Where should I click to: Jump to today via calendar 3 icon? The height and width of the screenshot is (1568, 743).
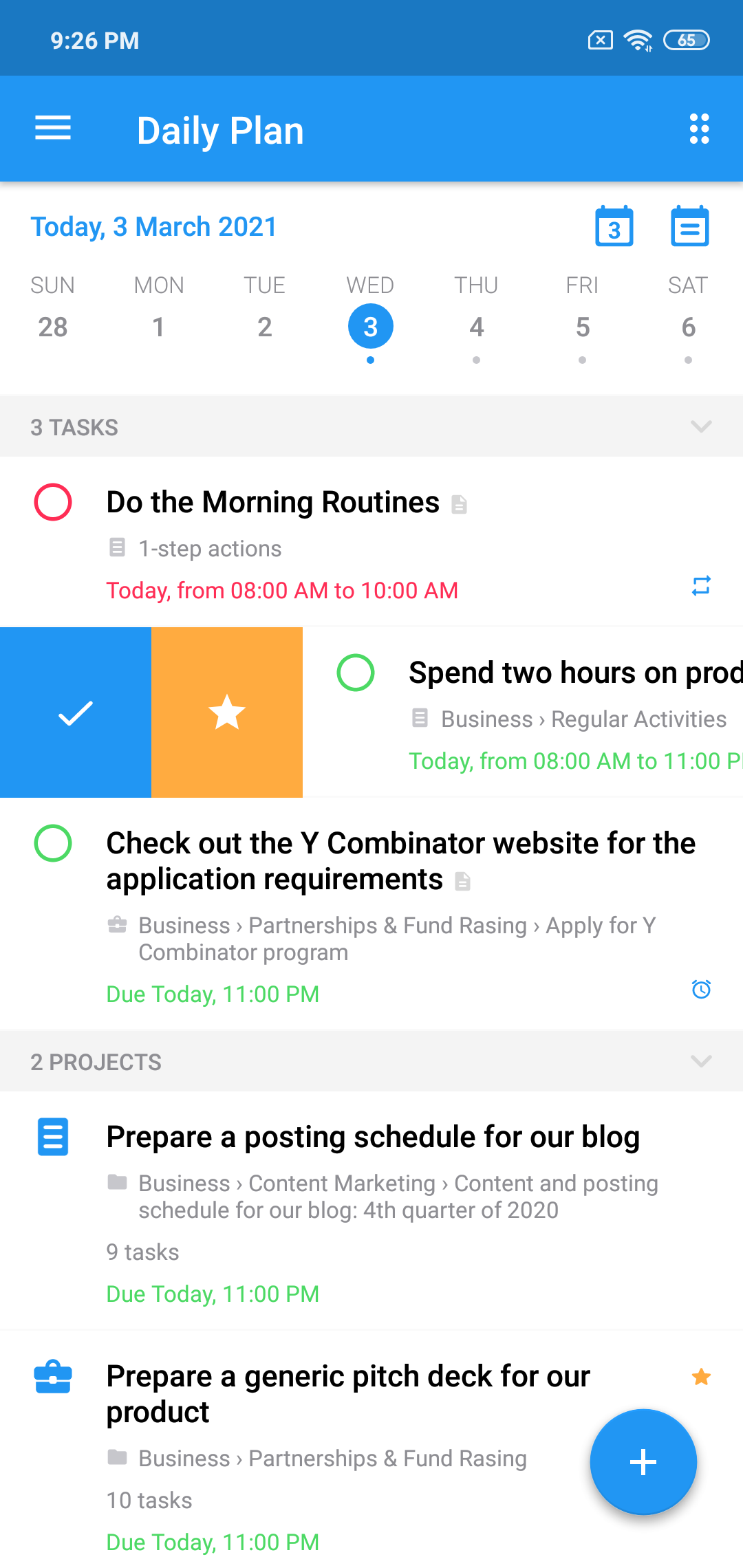(x=614, y=226)
